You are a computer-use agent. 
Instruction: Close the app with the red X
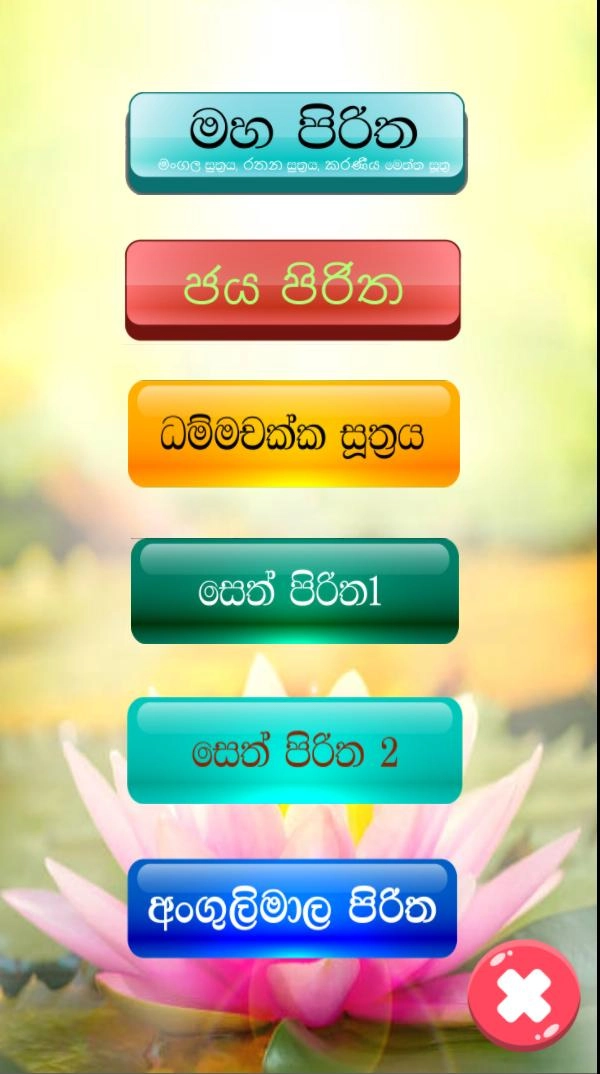coord(523,995)
